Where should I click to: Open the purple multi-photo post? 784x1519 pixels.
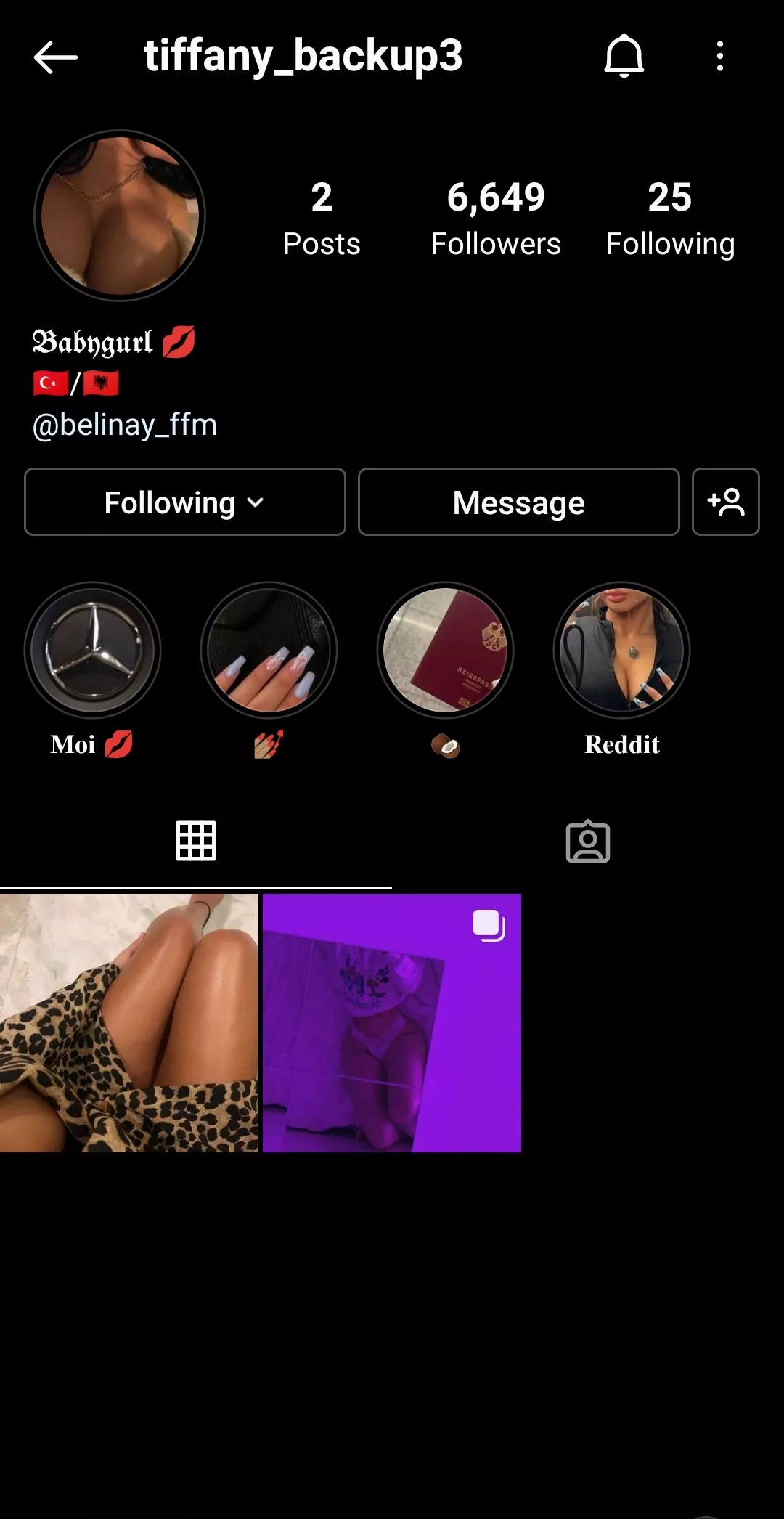(x=392, y=1023)
